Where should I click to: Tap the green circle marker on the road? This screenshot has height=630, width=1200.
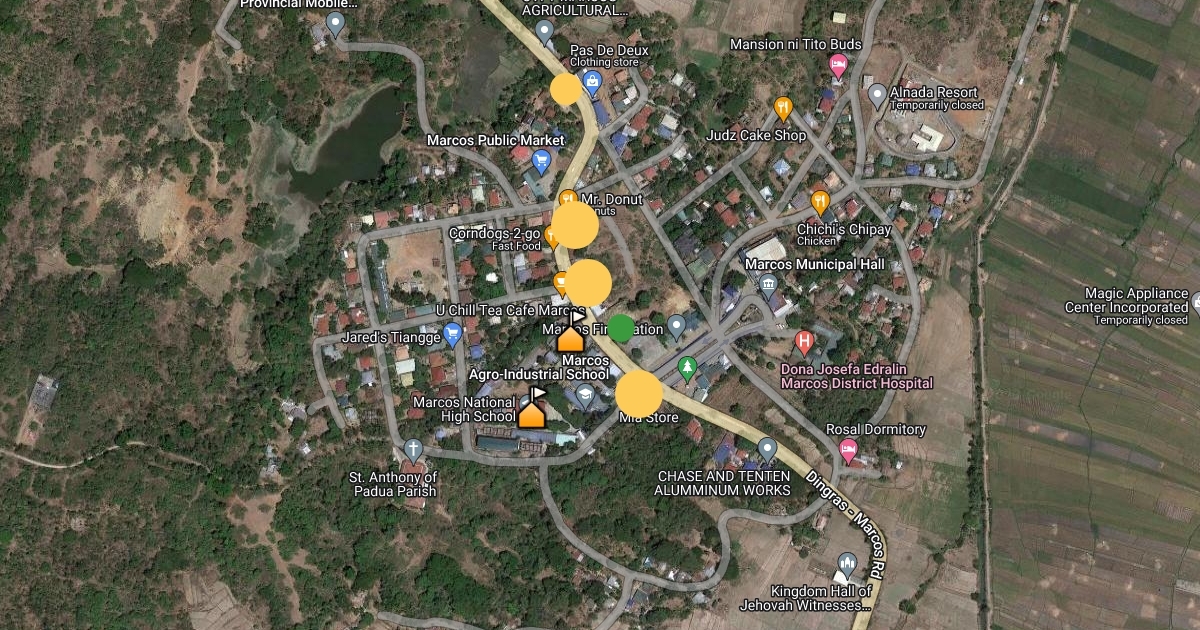[x=621, y=328]
